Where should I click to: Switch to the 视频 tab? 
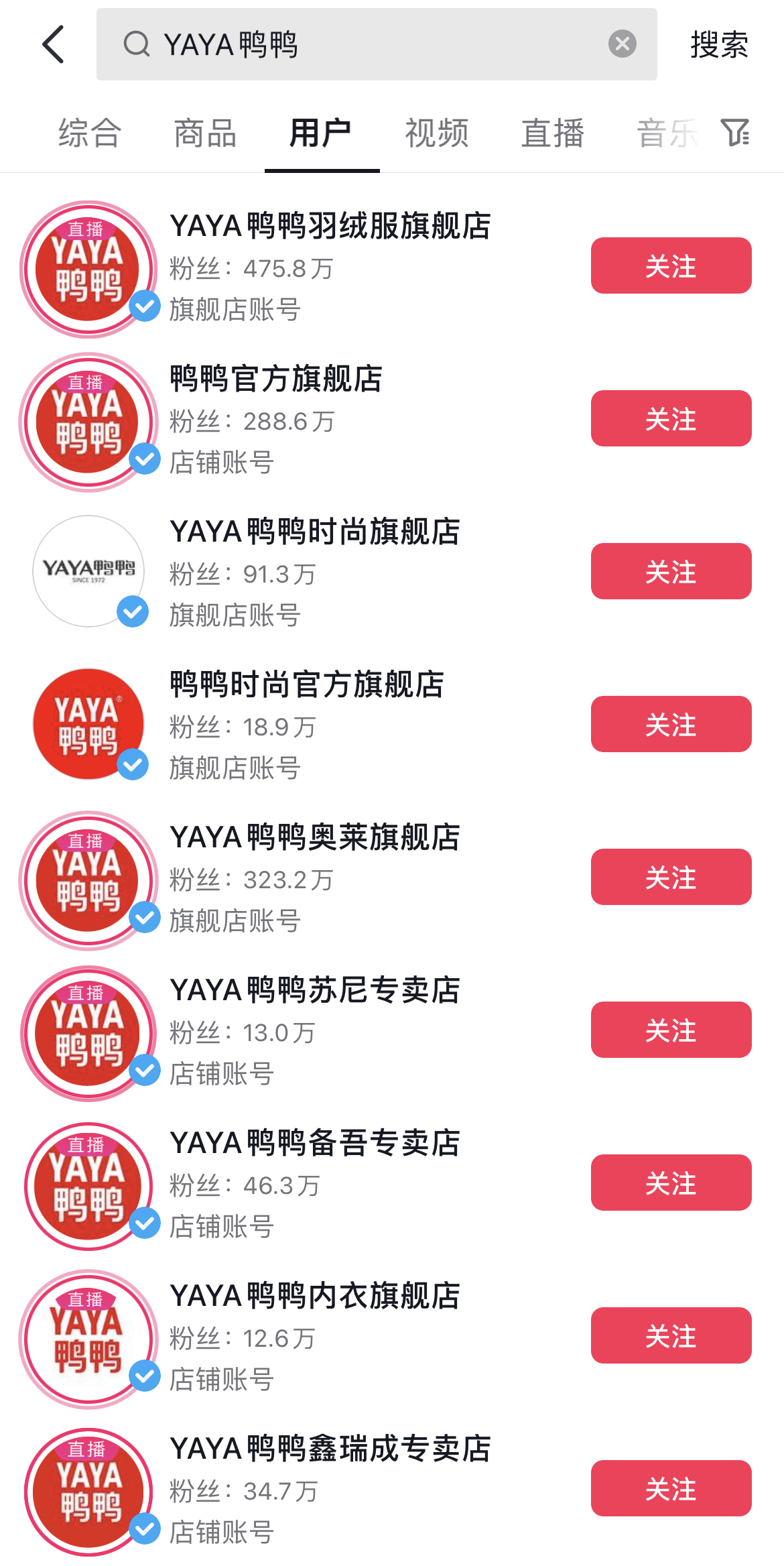pos(437,132)
